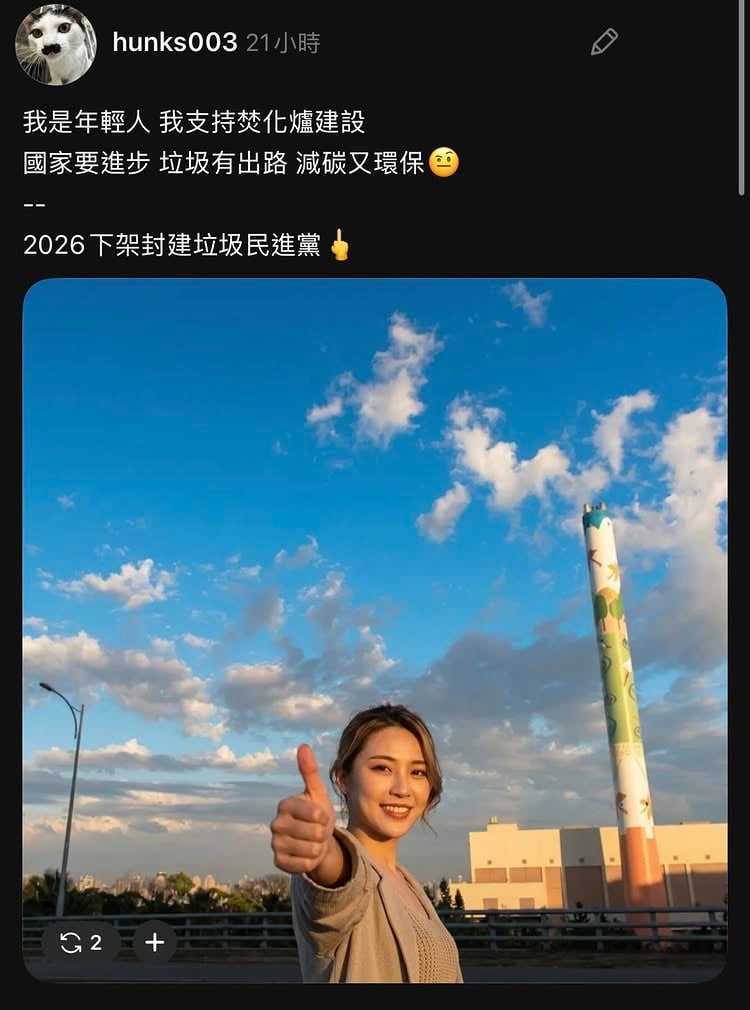Repost this post with the 2 count

(x=81, y=942)
